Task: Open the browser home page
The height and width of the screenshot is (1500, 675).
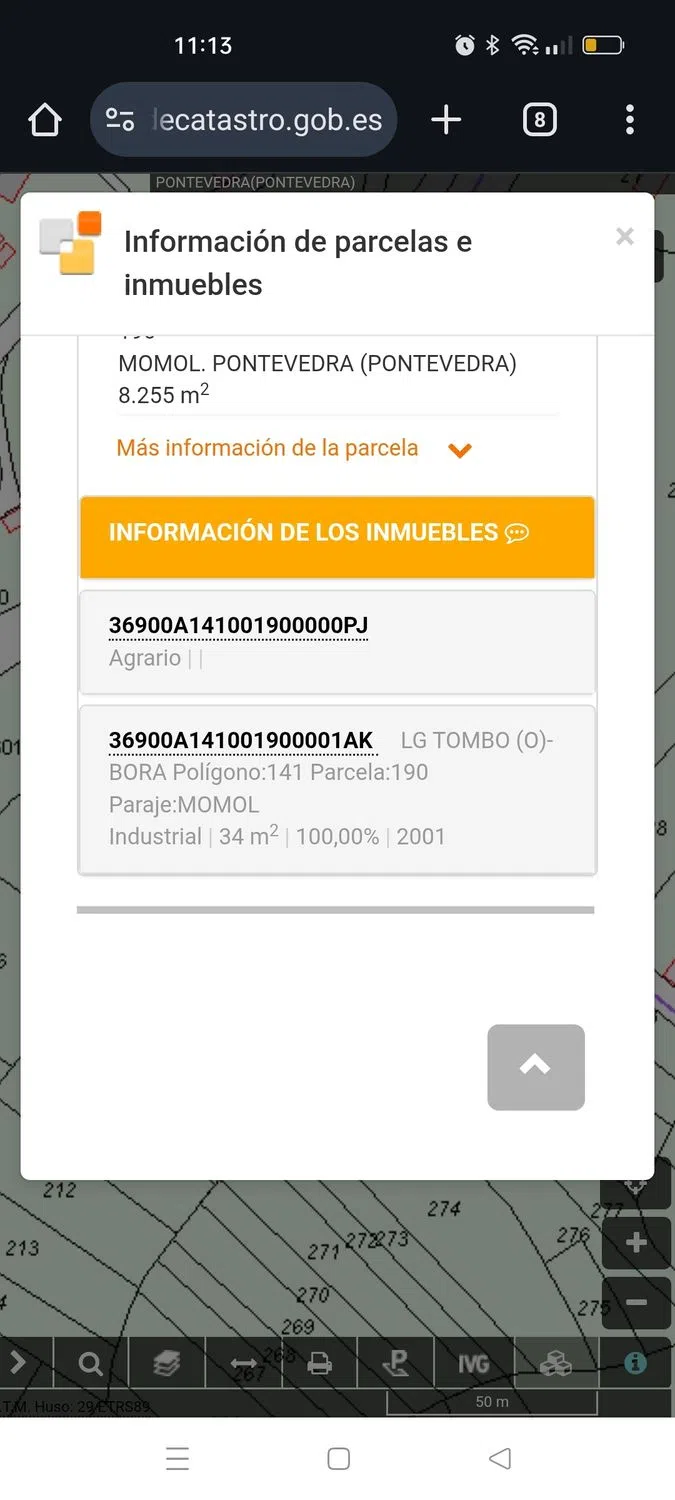Action: [x=45, y=121]
